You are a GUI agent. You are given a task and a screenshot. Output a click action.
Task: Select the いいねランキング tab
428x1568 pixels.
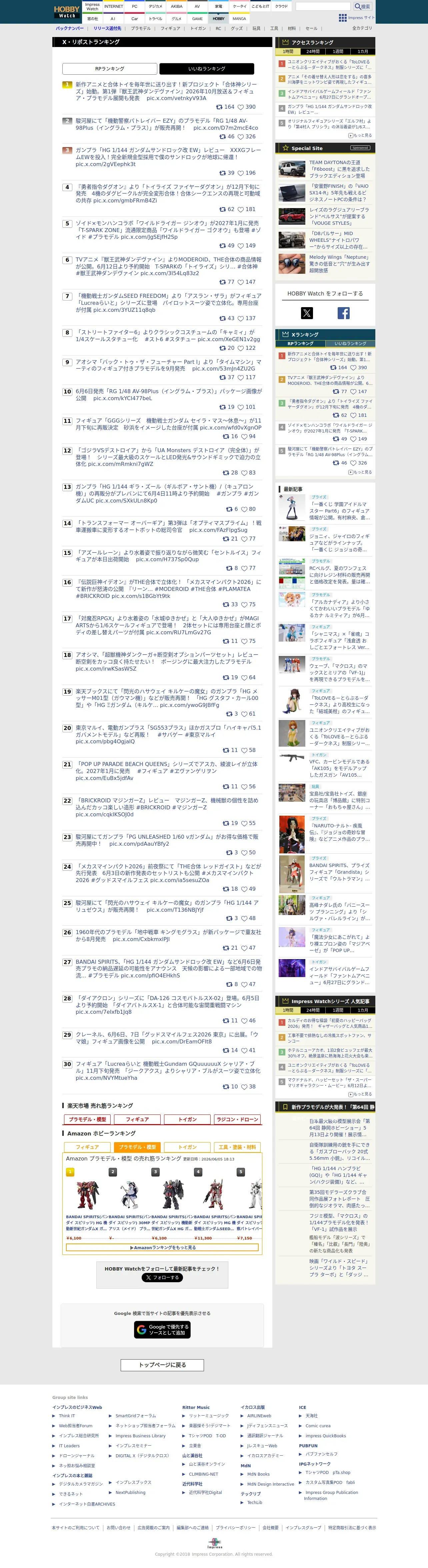[206, 69]
